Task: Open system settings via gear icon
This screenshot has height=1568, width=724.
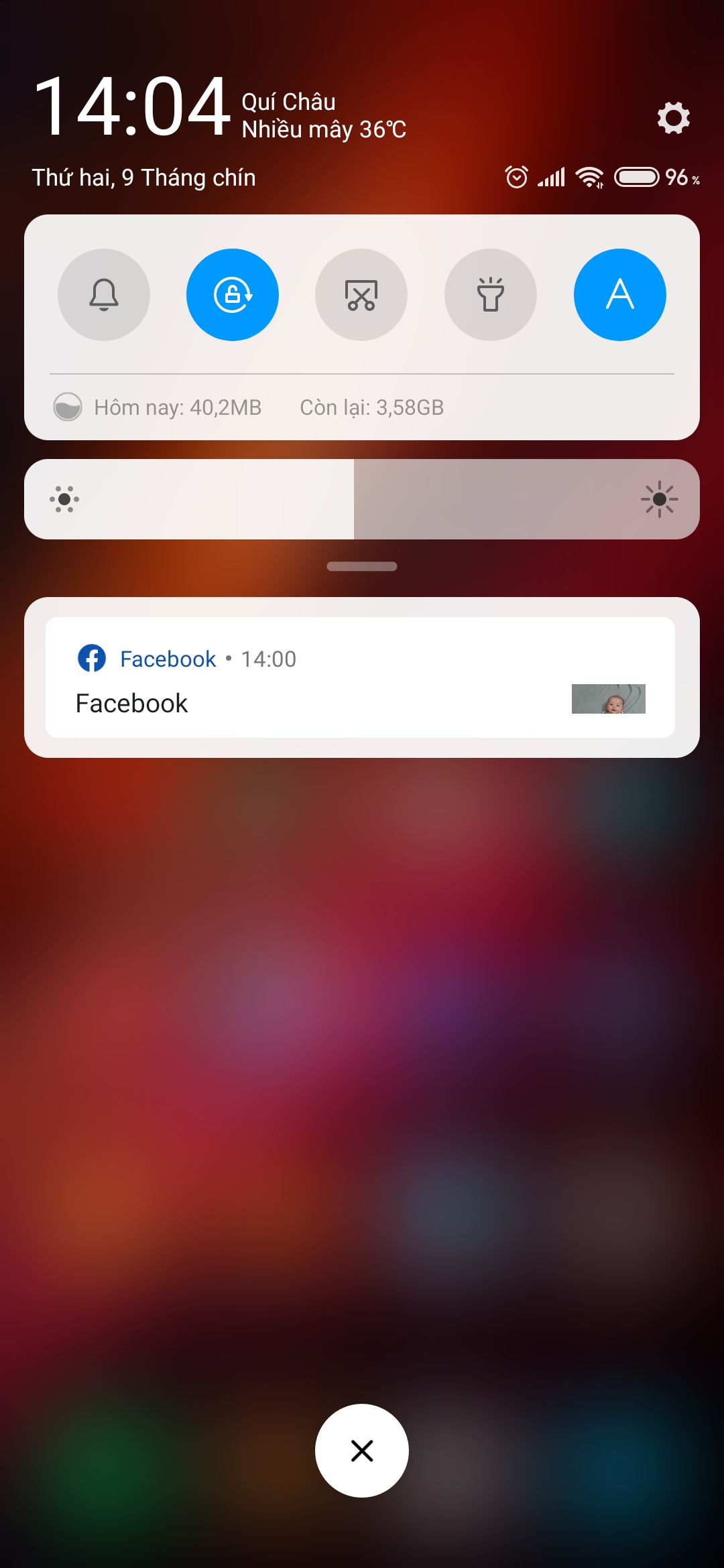Action: (x=673, y=118)
